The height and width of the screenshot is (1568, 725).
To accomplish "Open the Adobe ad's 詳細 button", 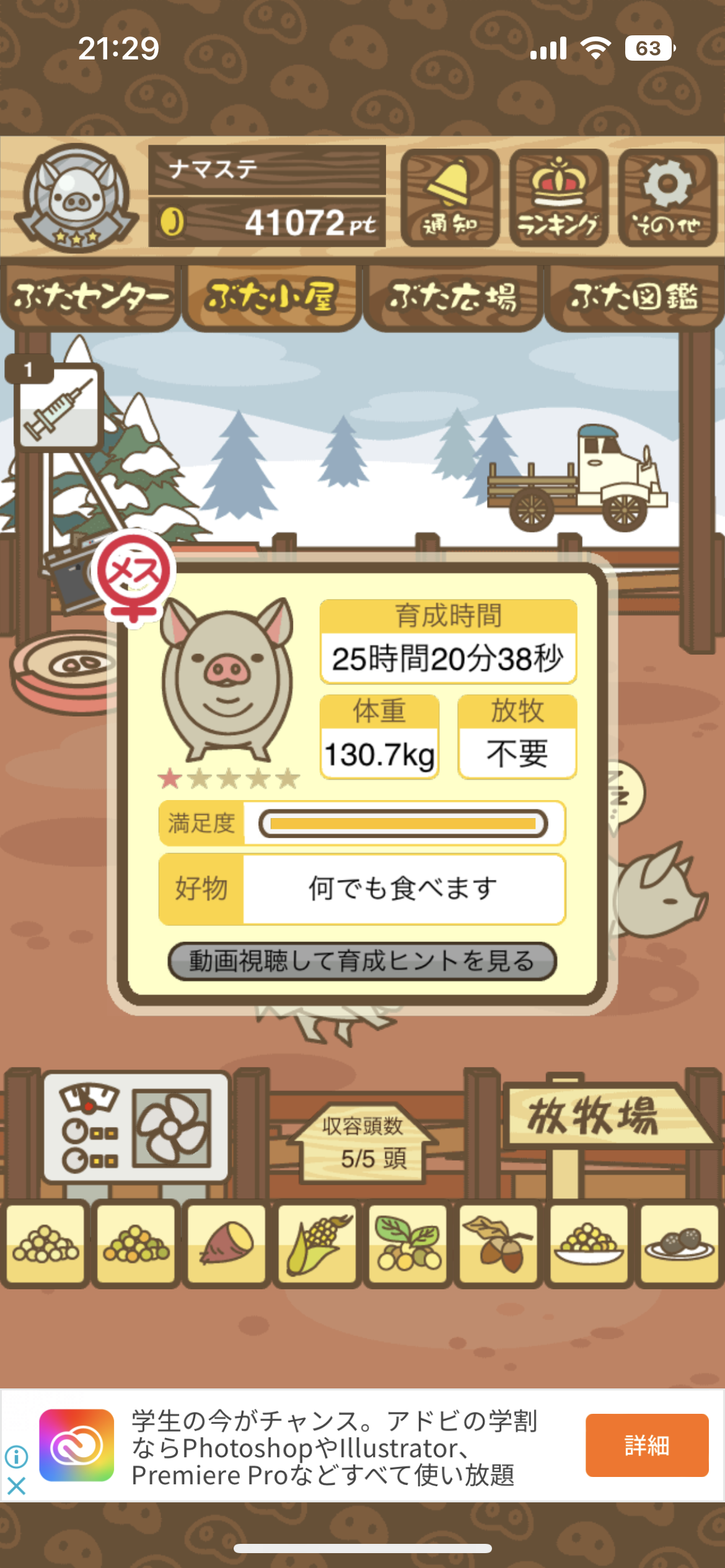I will point(646,1445).
